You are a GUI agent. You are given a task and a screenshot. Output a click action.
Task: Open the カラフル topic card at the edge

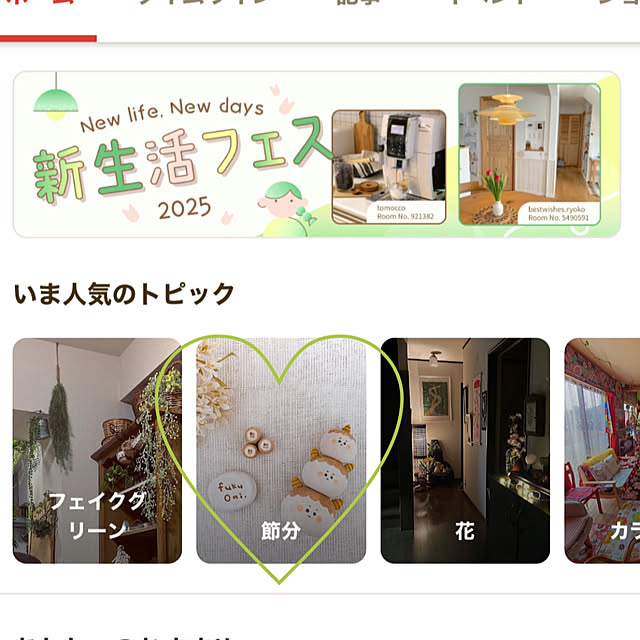(x=603, y=450)
